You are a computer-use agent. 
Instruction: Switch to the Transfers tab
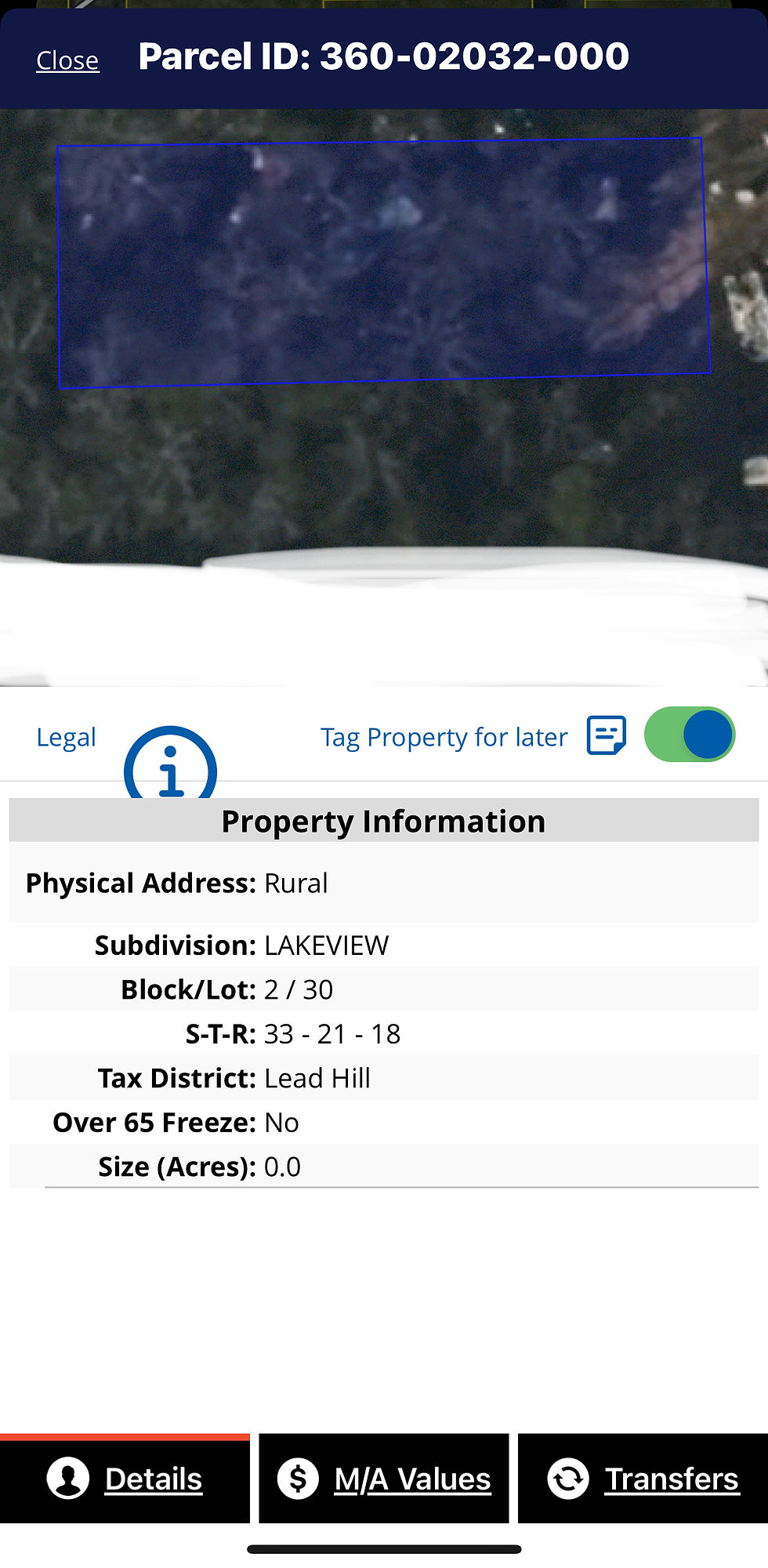(x=643, y=1479)
